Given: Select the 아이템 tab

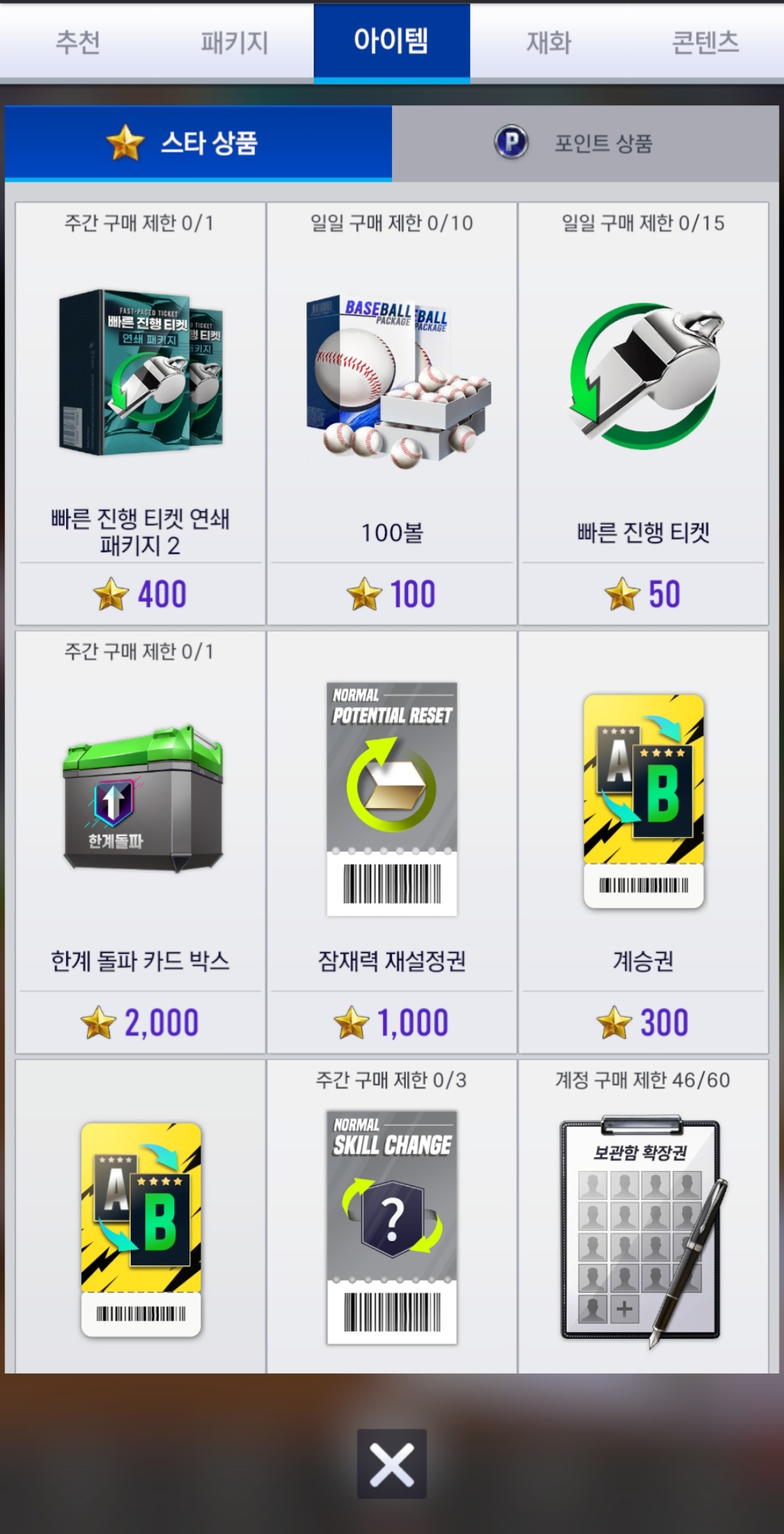Looking at the screenshot, I should (x=391, y=42).
